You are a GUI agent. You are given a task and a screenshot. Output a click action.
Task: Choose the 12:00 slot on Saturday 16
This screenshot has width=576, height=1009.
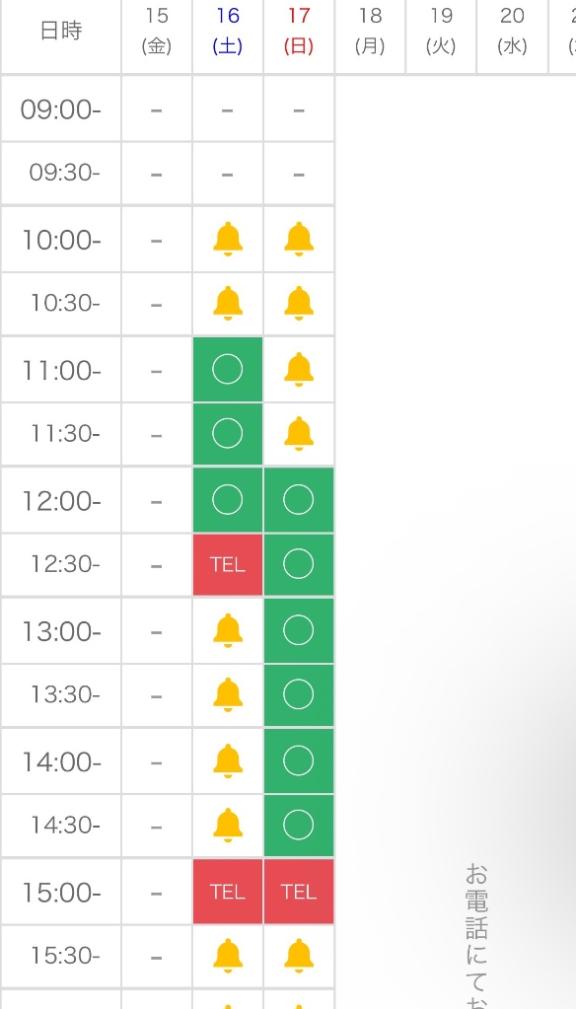click(228, 500)
